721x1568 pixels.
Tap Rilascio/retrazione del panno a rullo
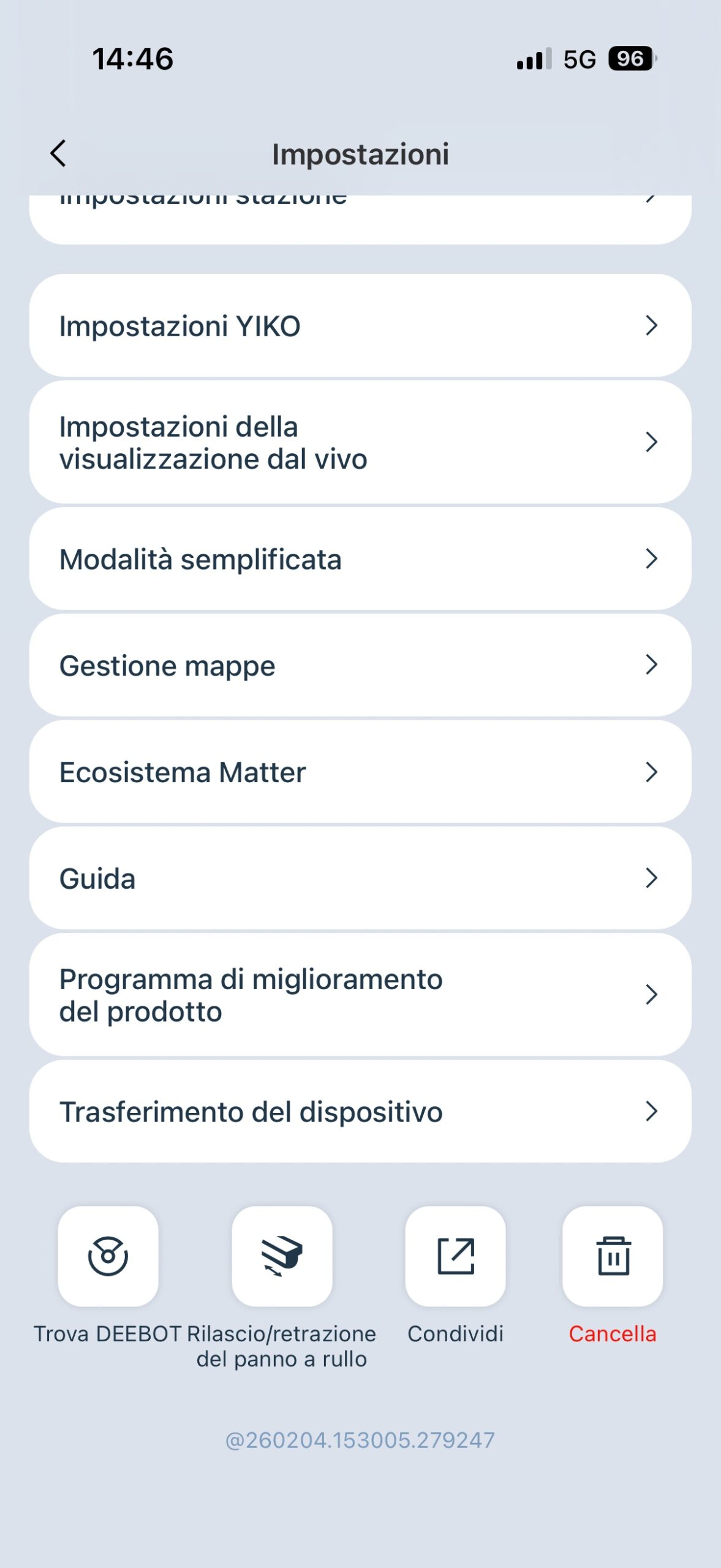pos(282,1256)
